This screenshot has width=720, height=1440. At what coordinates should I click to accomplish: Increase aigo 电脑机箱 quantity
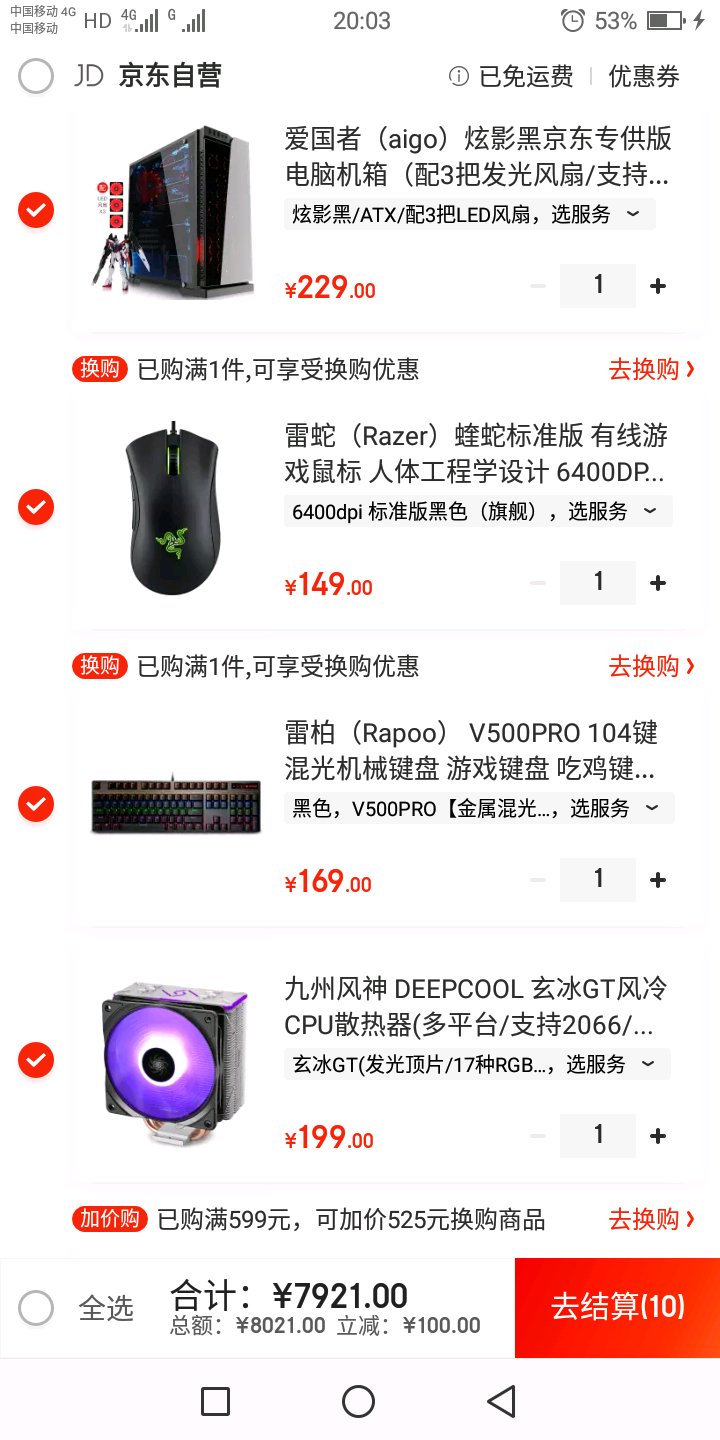tap(658, 286)
